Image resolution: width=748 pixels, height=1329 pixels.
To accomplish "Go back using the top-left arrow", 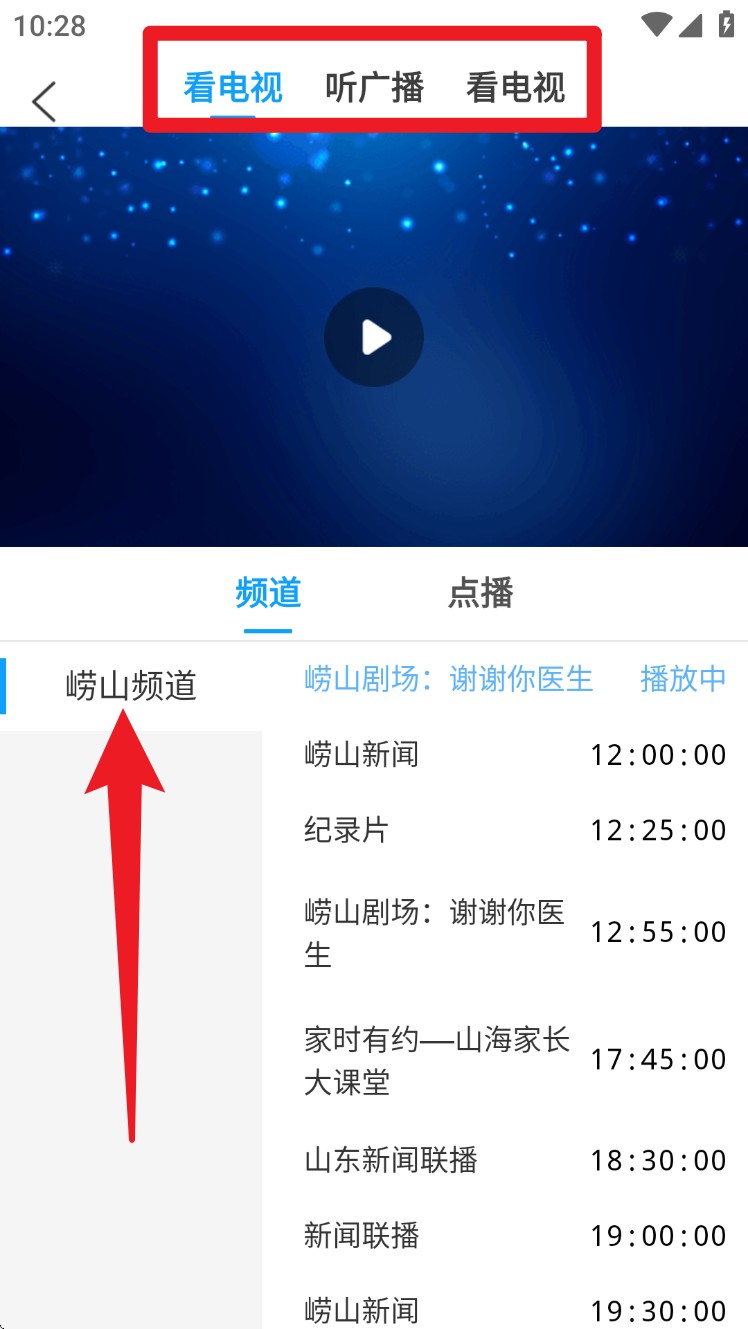I will (45, 101).
